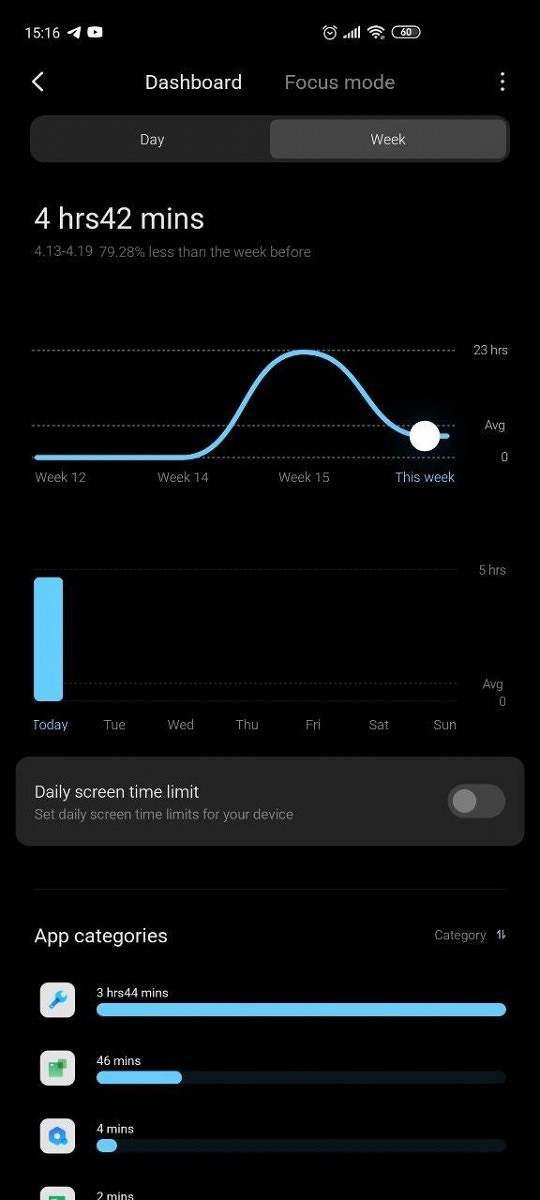The width and height of the screenshot is (540, 1200).
Task: Select the Today bar in the daily chart
Action: click(49, 639)
